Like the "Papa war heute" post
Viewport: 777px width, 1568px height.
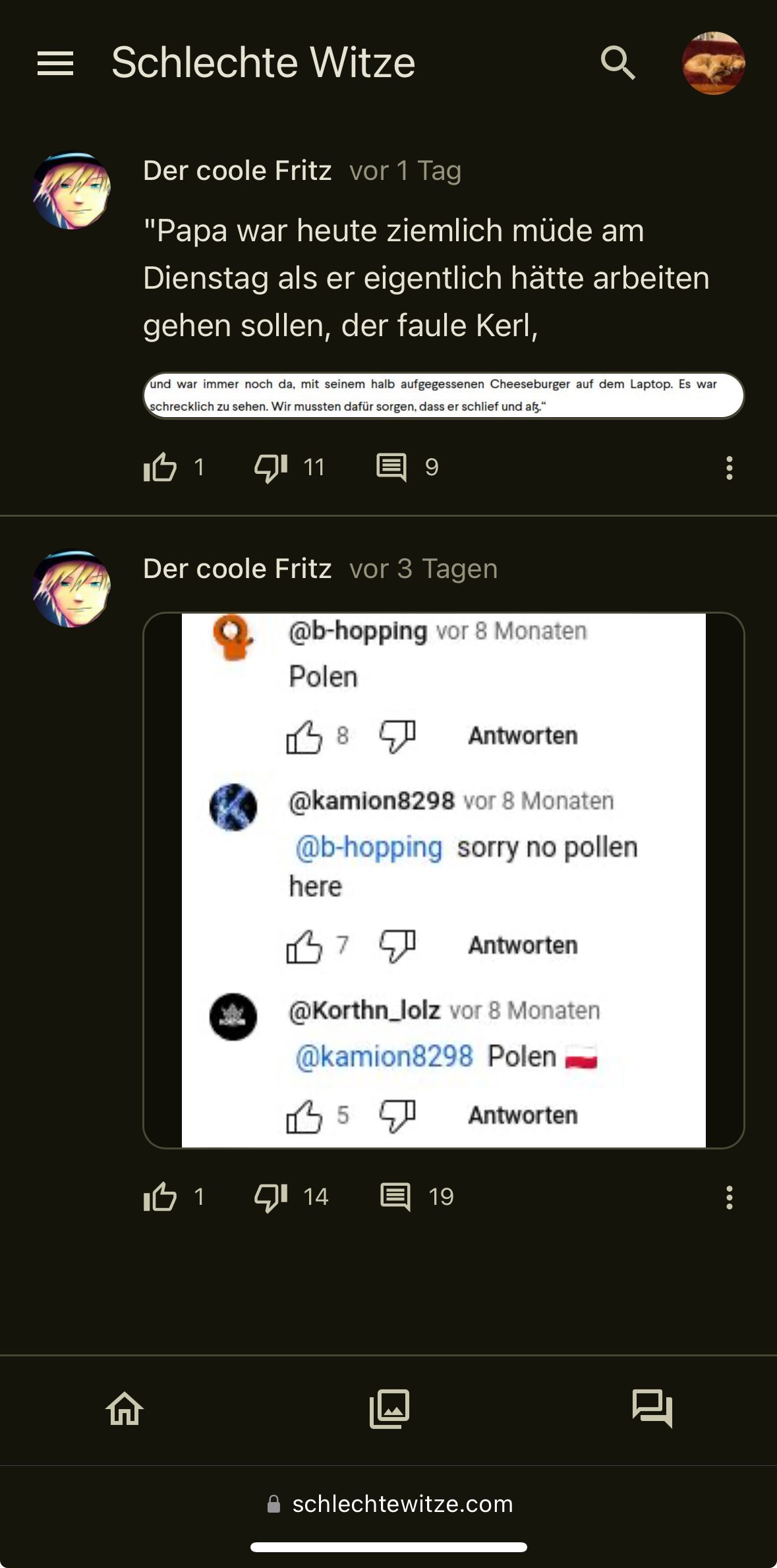(x=160, y=467)
